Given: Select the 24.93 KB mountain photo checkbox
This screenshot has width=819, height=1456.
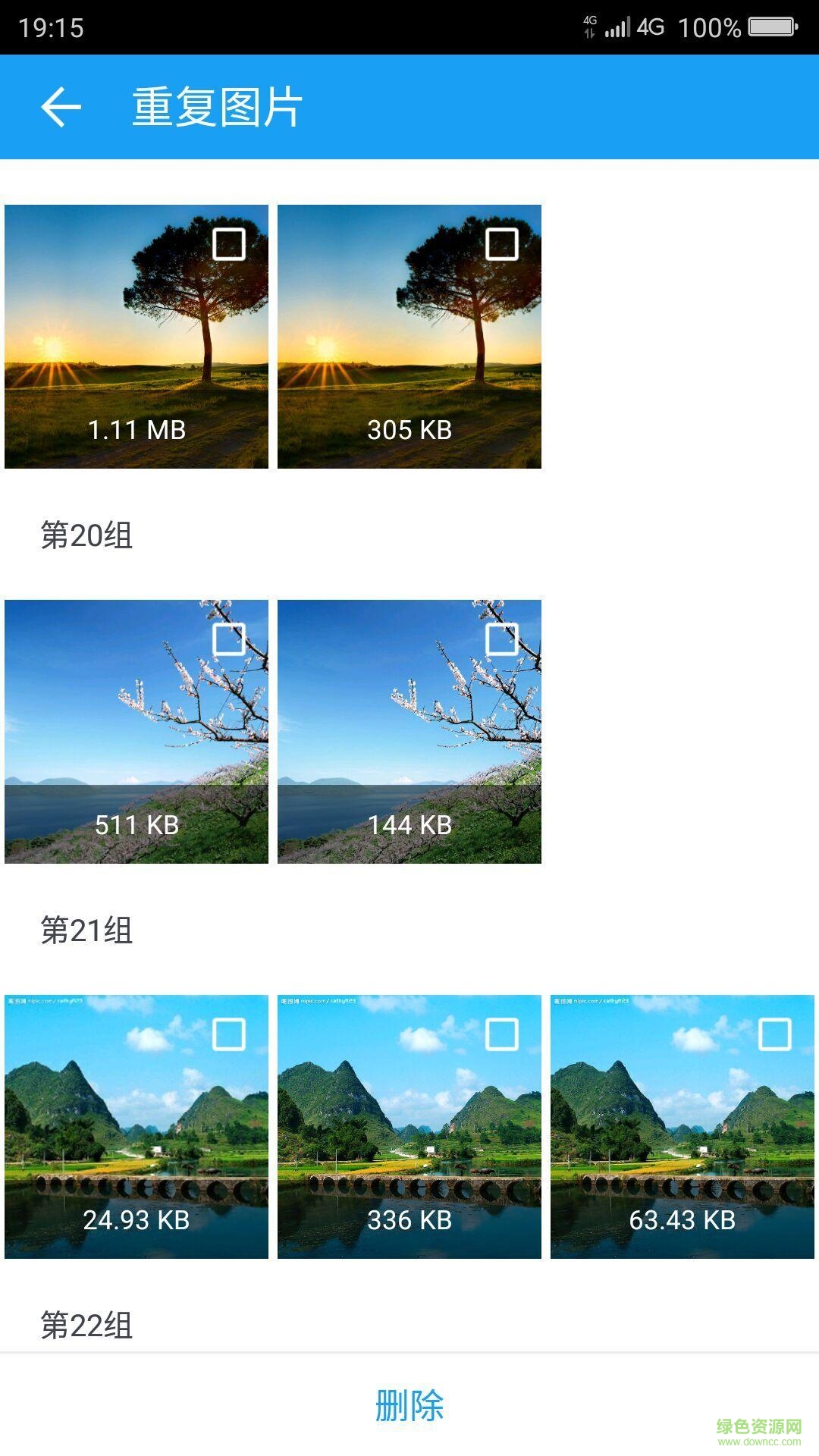Looking at the screenshot, I should (x=229, y=1035).
